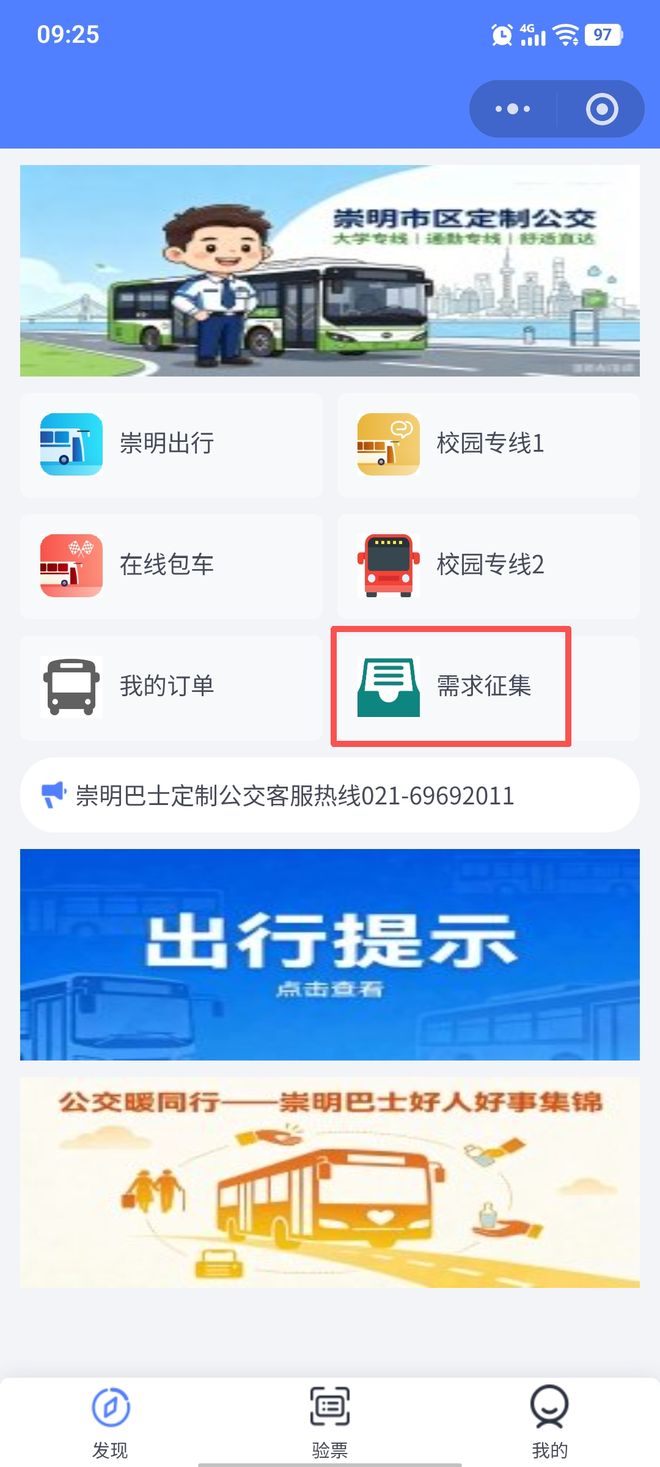Switch to the 发现 tab
Viewport: 660px width, 1467px height.
coord(110,1423)
